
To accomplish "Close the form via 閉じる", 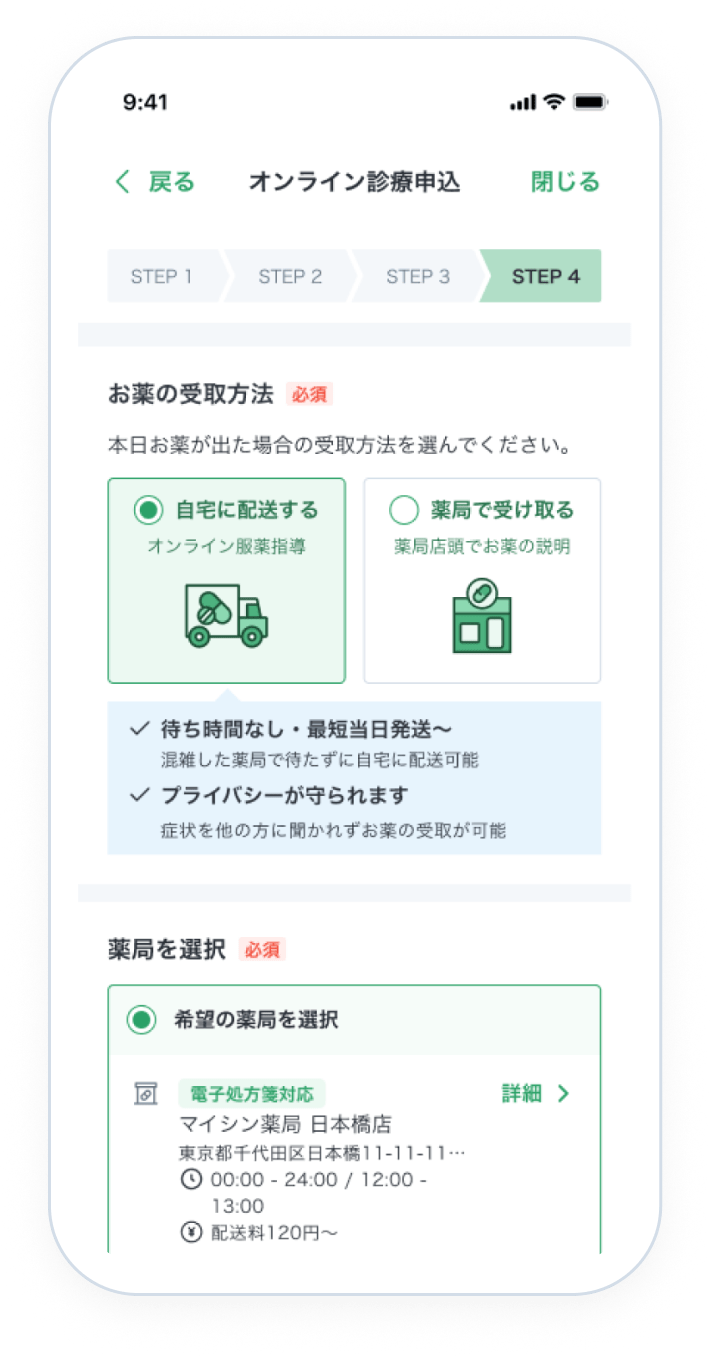I will tap(564, 182).
